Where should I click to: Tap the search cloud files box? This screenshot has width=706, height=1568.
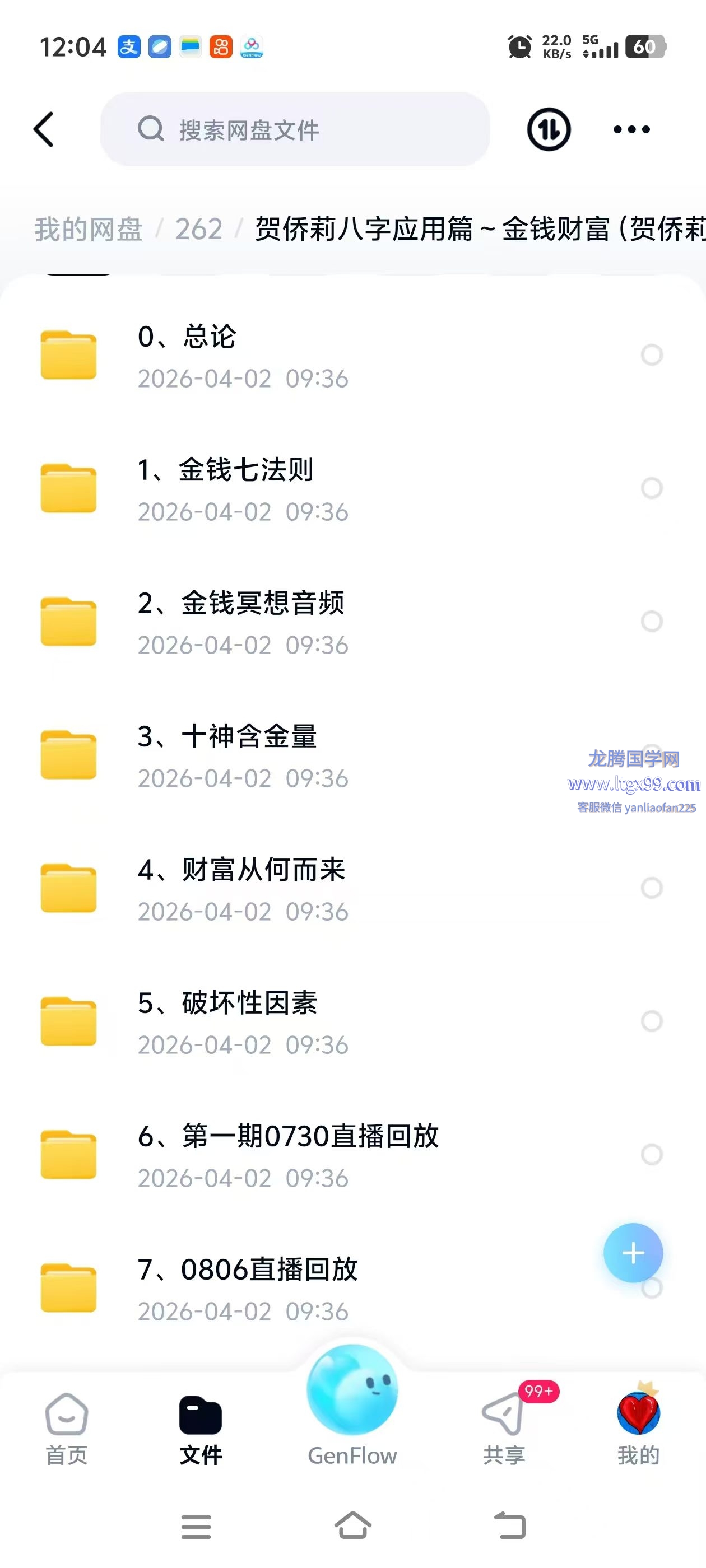(295, 129)
